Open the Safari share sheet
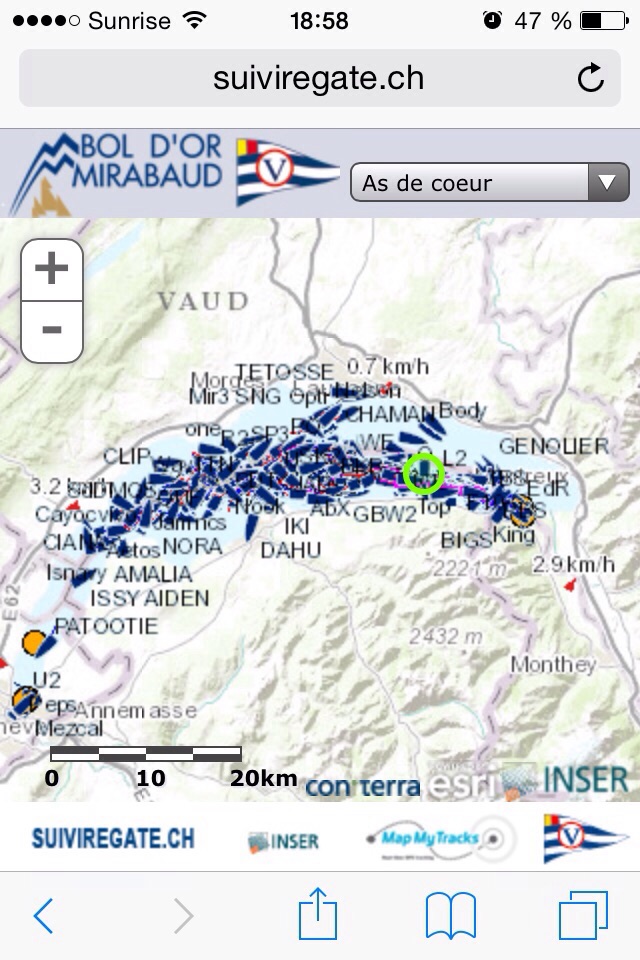640x960 pixels. coord(318,915)
